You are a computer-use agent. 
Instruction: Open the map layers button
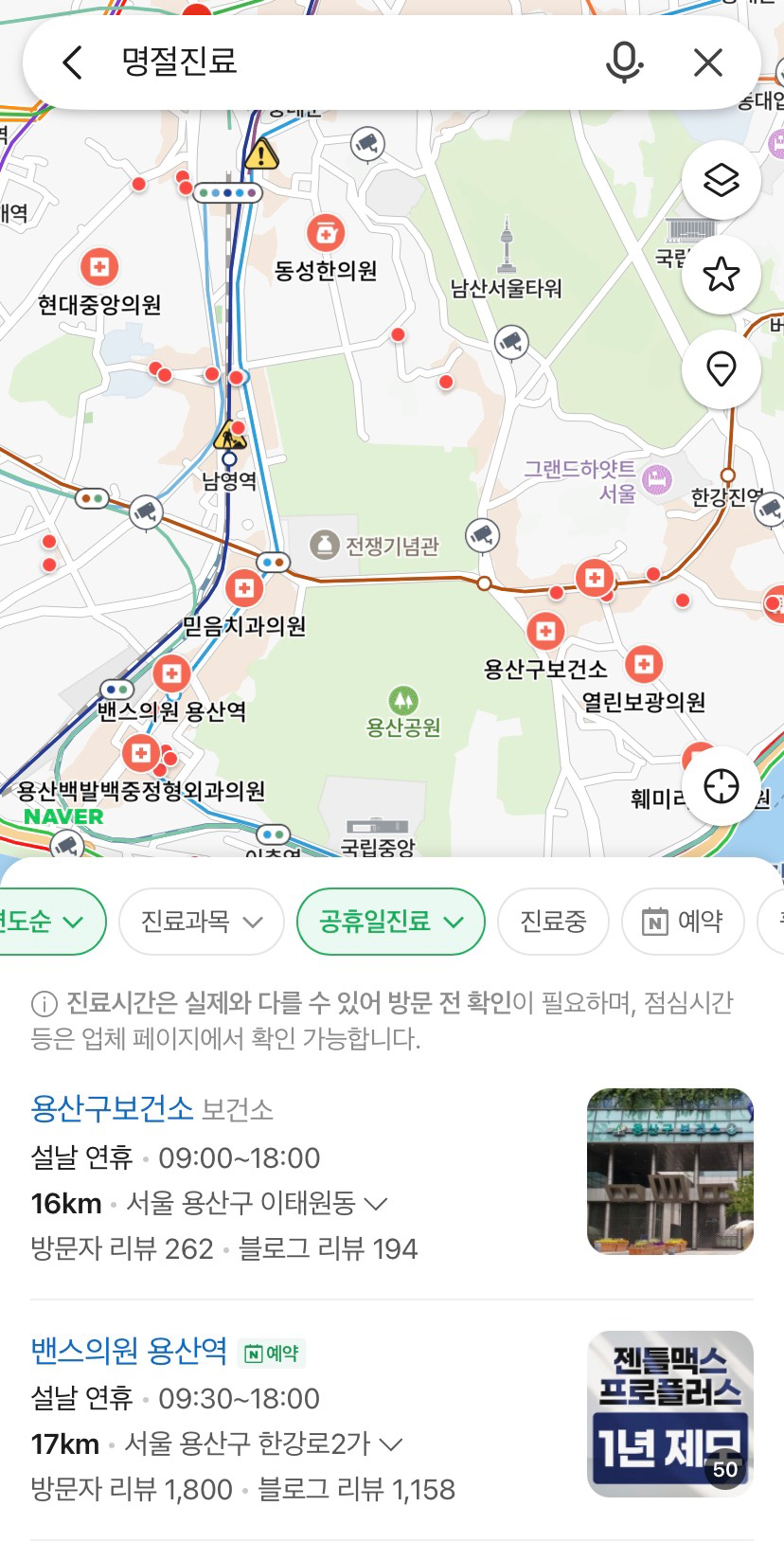point(722,180)
